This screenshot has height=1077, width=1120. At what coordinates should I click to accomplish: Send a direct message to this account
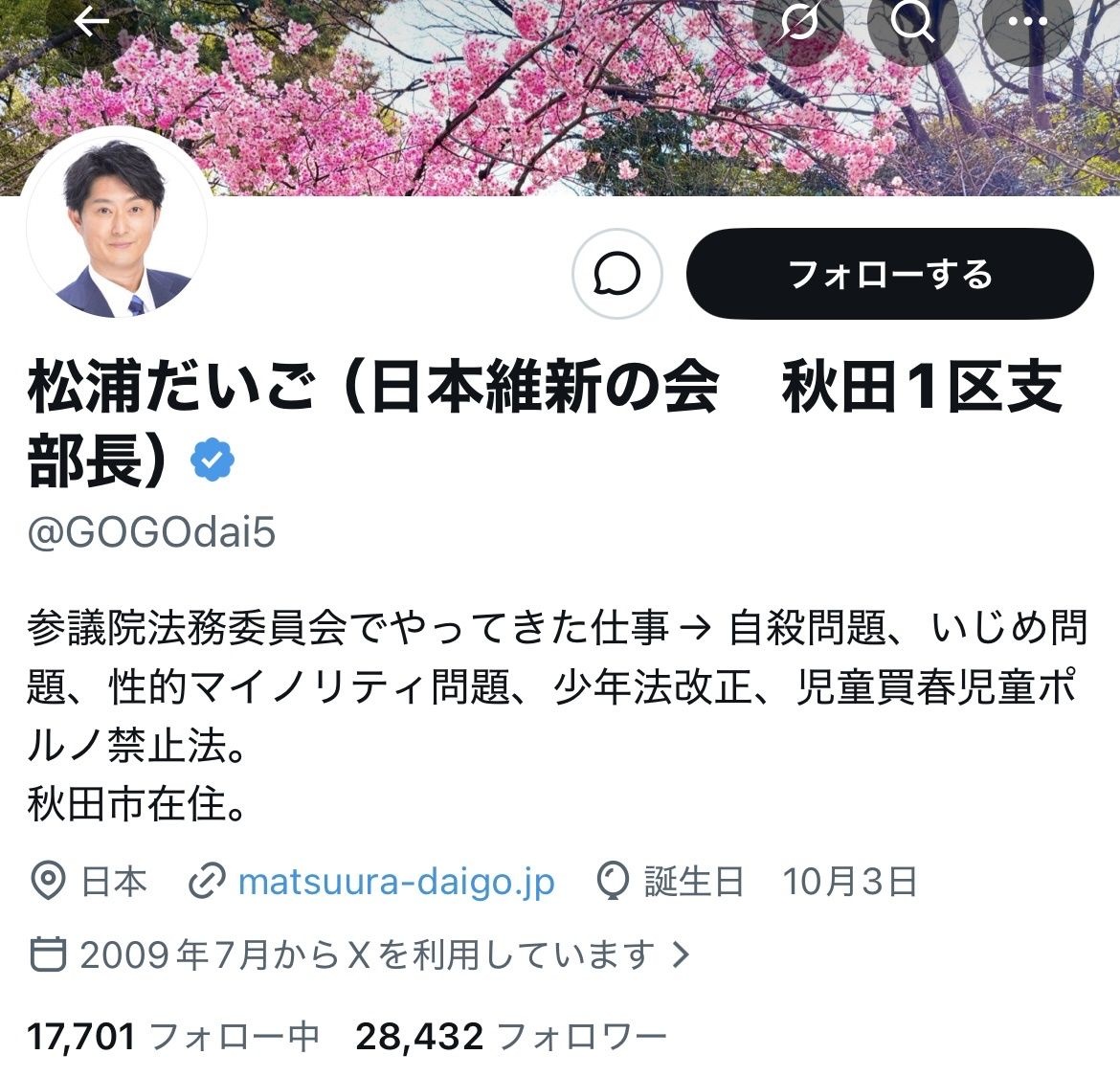click(617, 275)
